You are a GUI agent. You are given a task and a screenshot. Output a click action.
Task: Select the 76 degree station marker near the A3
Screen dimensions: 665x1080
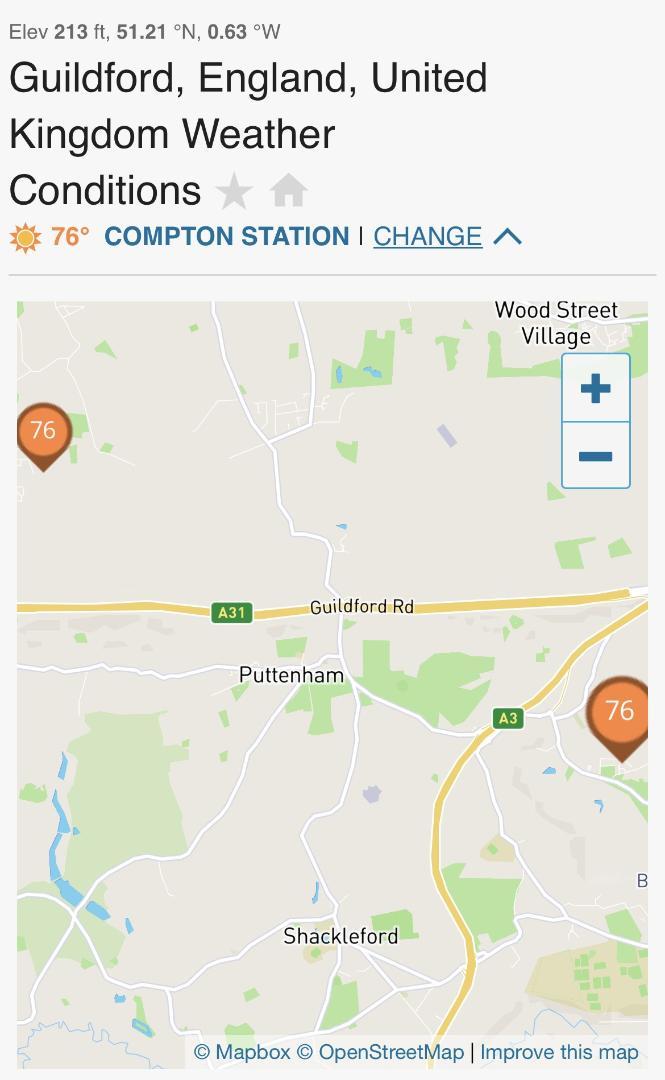click(x=619, y=714)
